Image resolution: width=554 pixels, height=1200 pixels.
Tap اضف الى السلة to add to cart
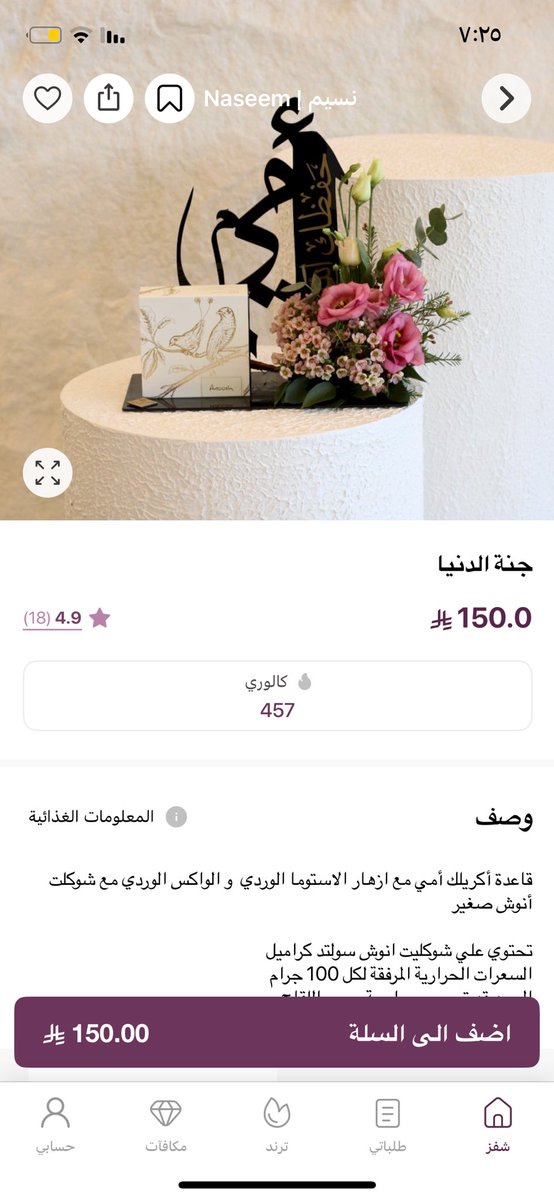(277, 1033)
